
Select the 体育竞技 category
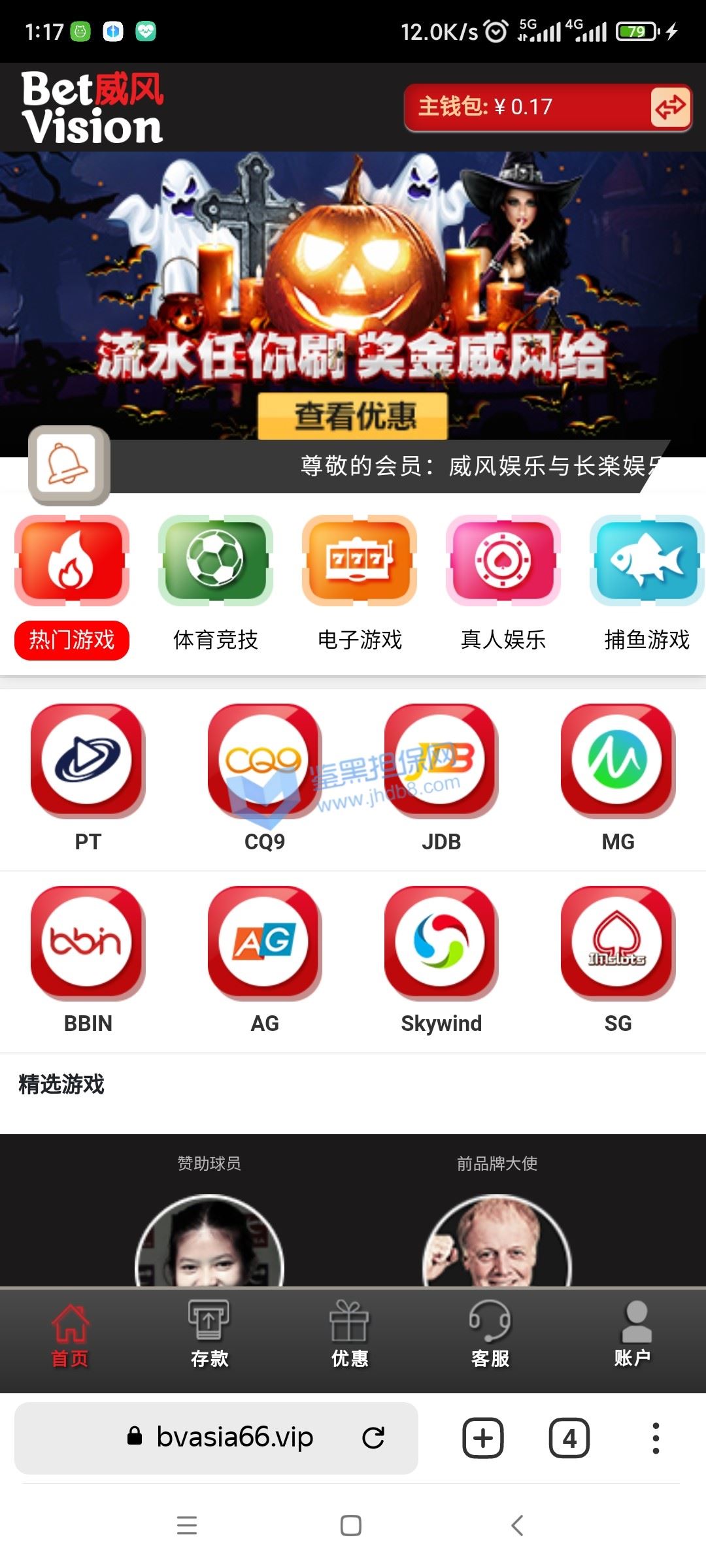(x=216, y=585)
